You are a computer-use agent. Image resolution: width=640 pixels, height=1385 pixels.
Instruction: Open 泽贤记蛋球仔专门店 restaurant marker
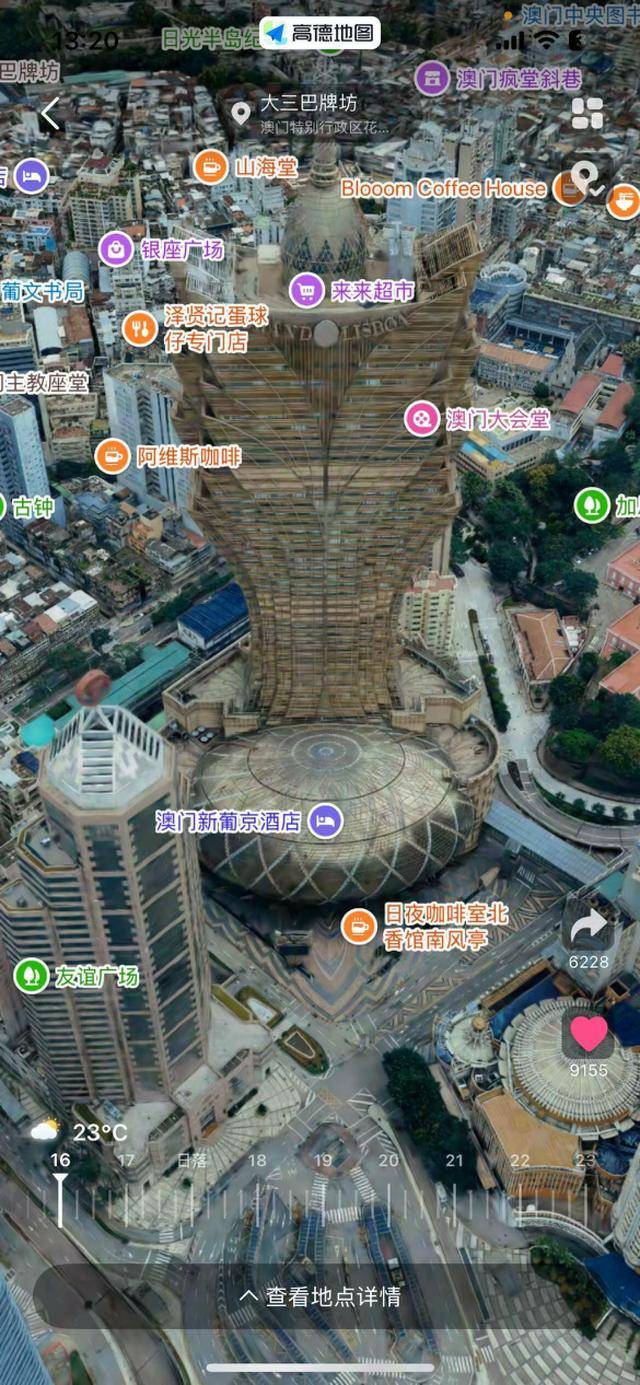click(140, 328)
